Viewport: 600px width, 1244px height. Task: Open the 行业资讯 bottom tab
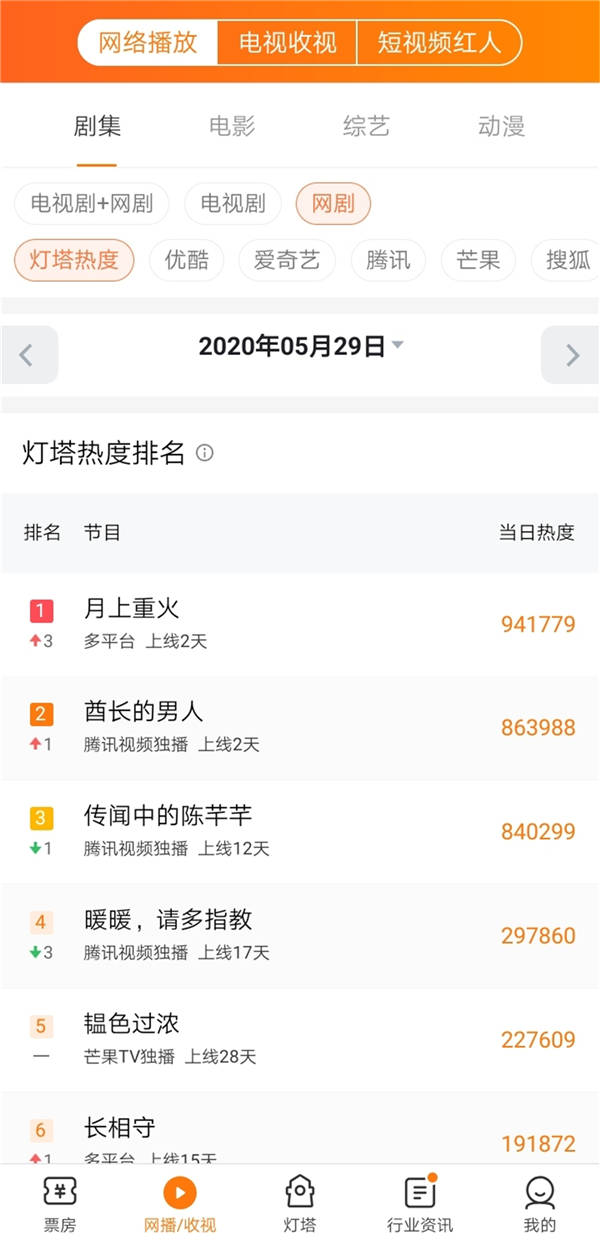click(420, 1204)
